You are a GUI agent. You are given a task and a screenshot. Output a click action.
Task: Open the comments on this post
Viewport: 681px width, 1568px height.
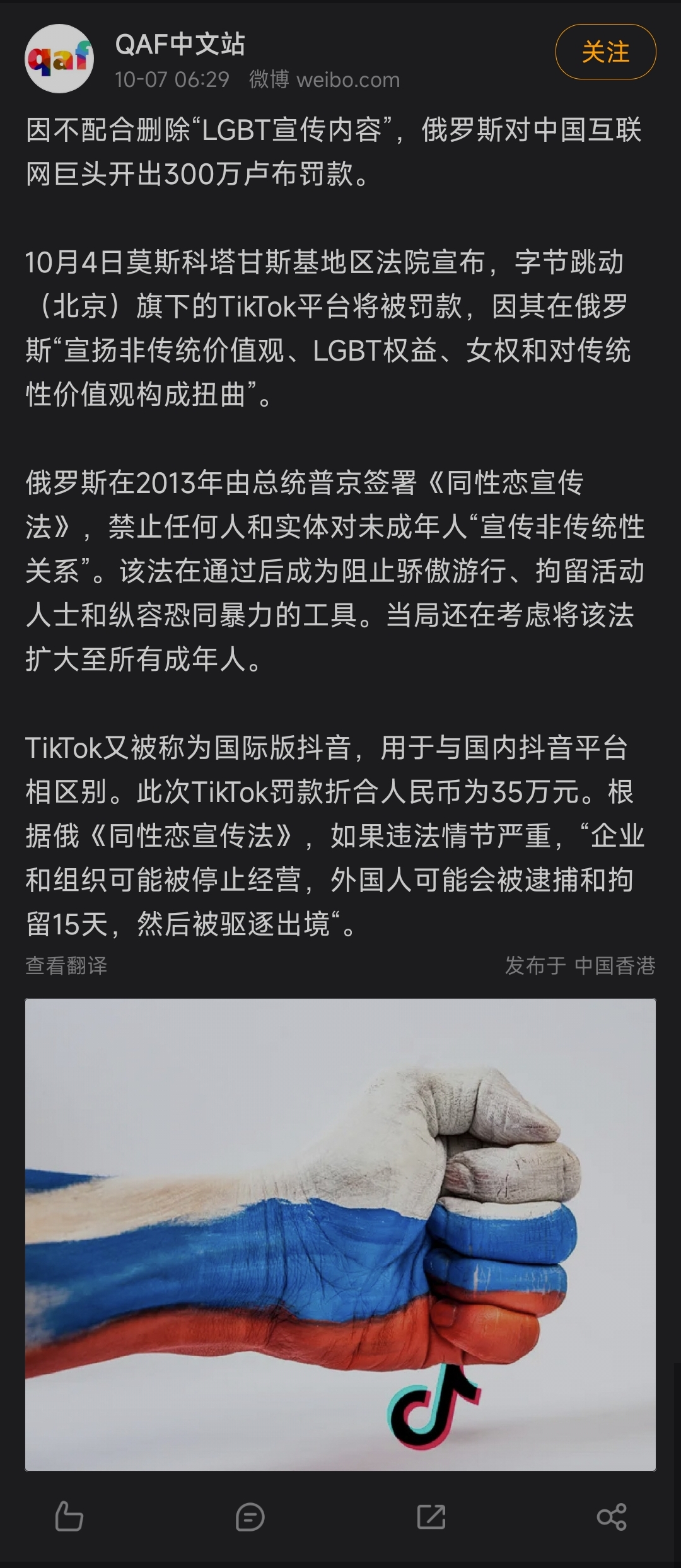point(250,1516)
